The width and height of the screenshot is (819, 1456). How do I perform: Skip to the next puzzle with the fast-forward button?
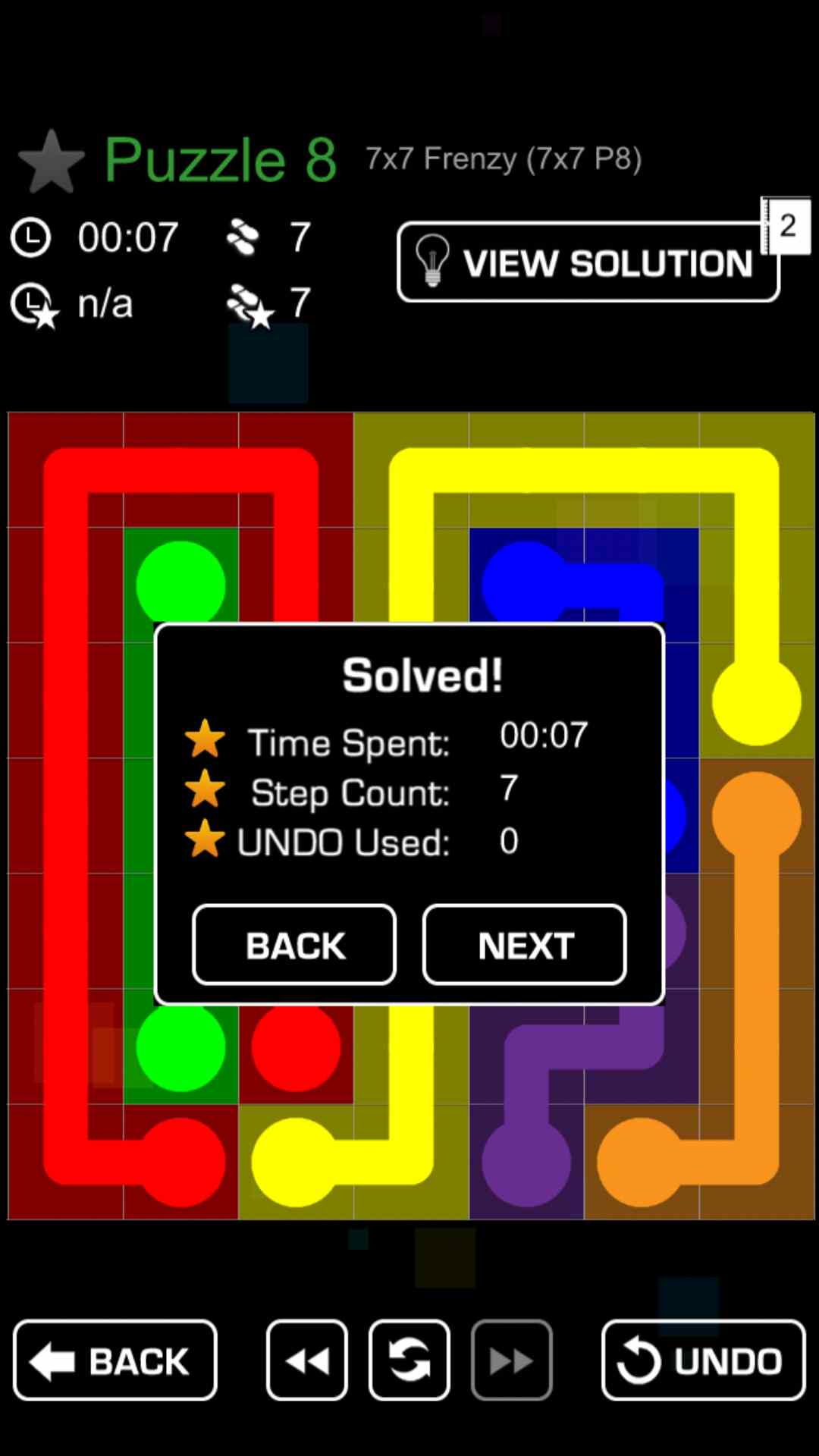tap(511, 1360)
